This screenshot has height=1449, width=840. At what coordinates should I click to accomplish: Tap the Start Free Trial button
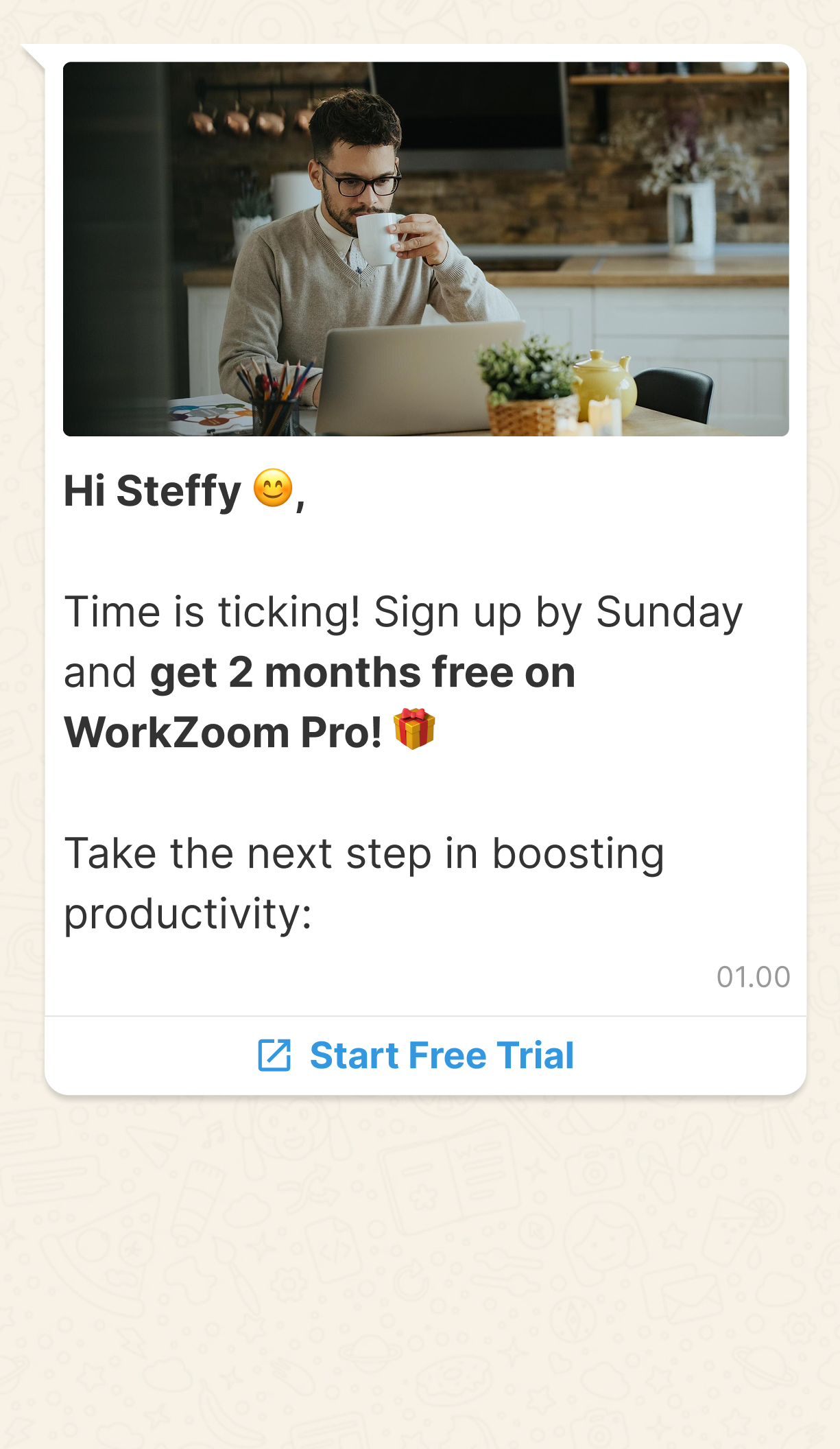pos(425,1055)
